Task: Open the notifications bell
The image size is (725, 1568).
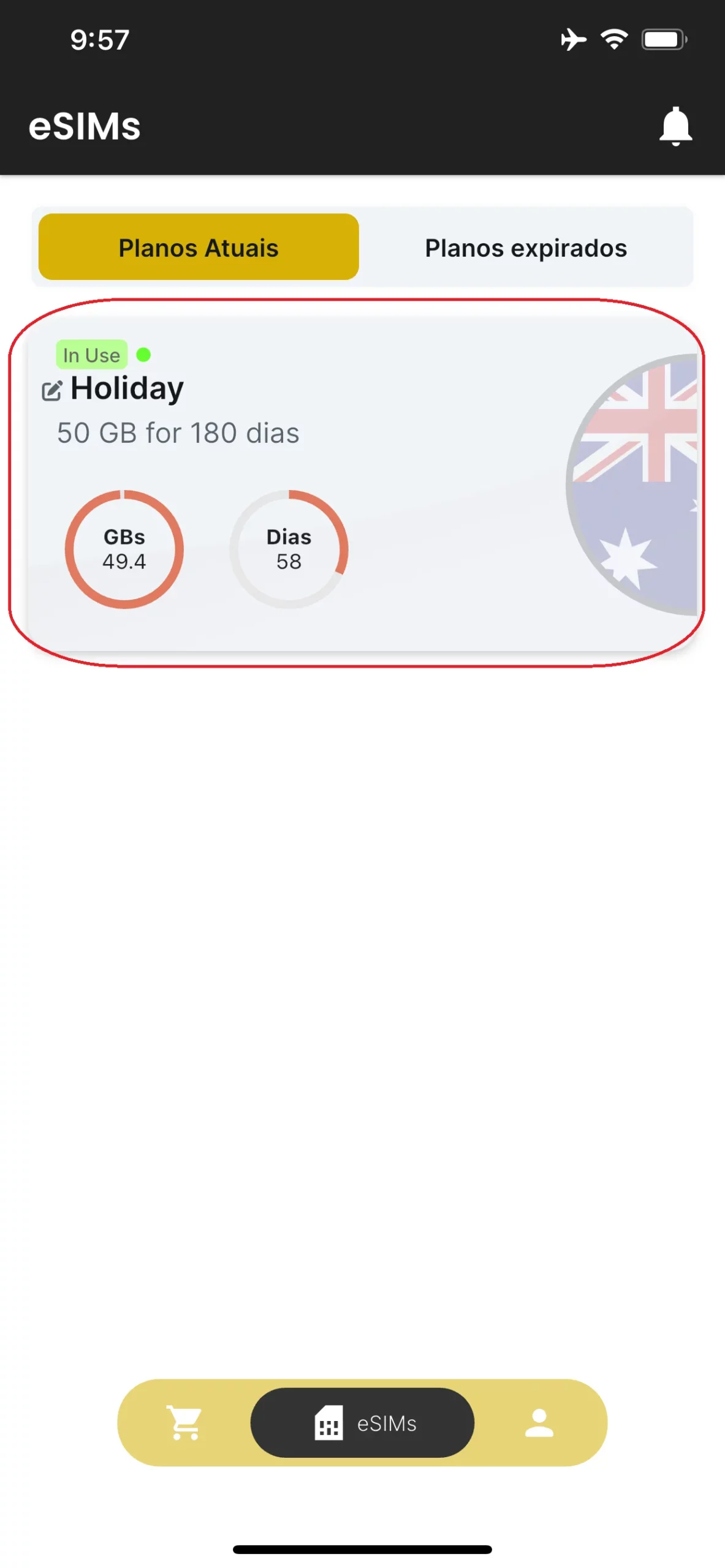Action: coord(675,126)
